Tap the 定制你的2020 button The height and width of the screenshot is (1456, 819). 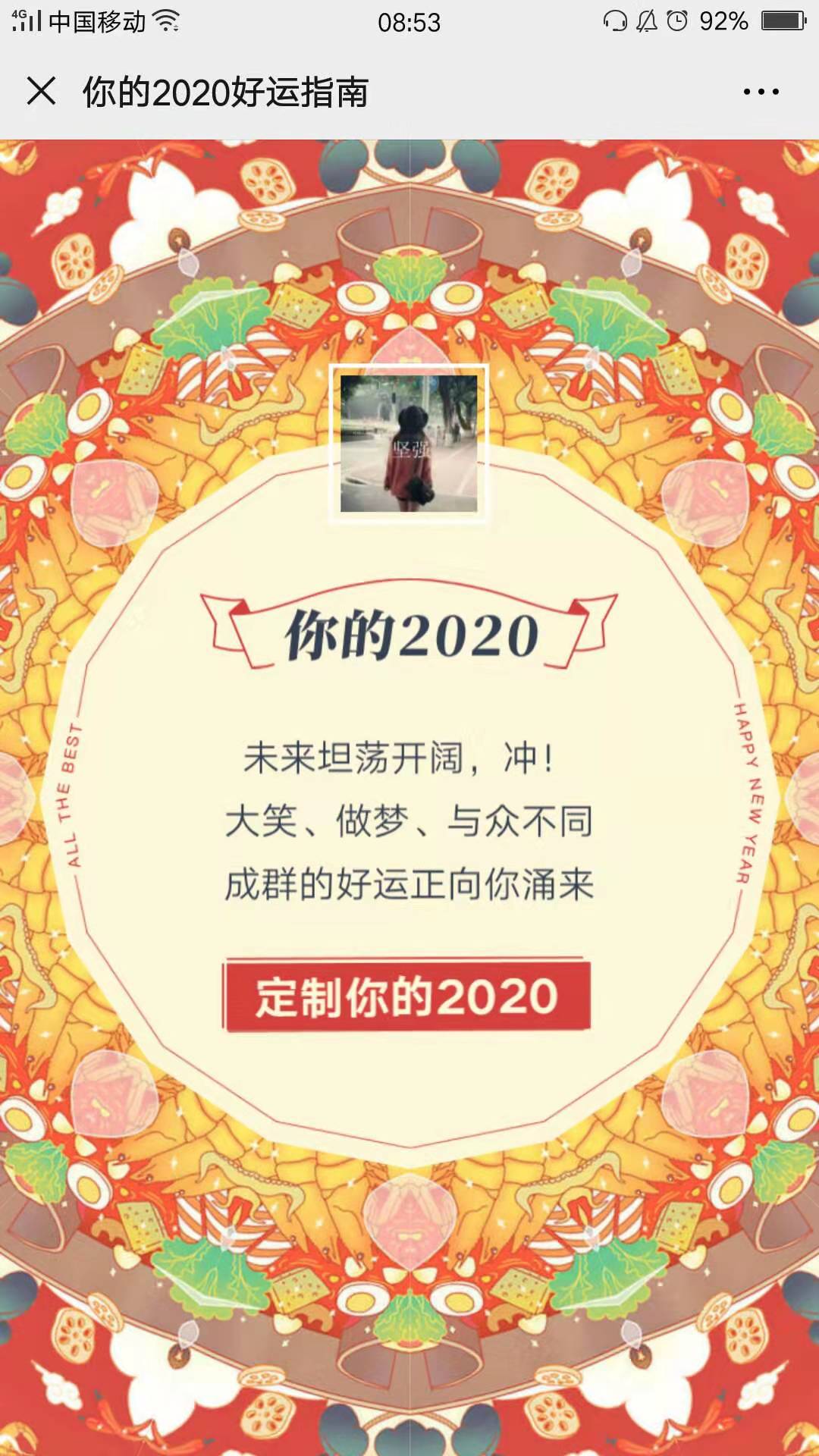407,996
